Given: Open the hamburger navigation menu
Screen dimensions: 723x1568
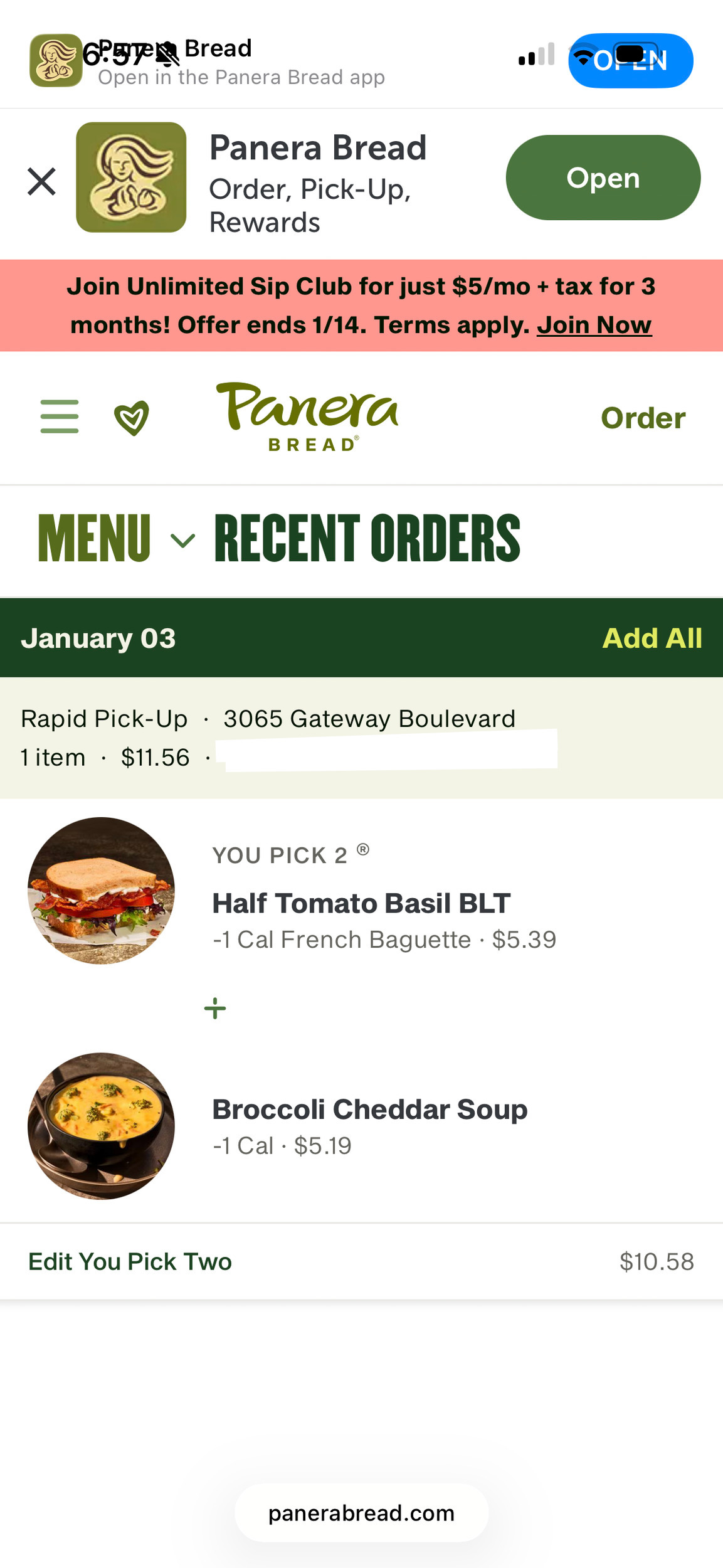Looking at the screenshot, I should tap(60, 416).
